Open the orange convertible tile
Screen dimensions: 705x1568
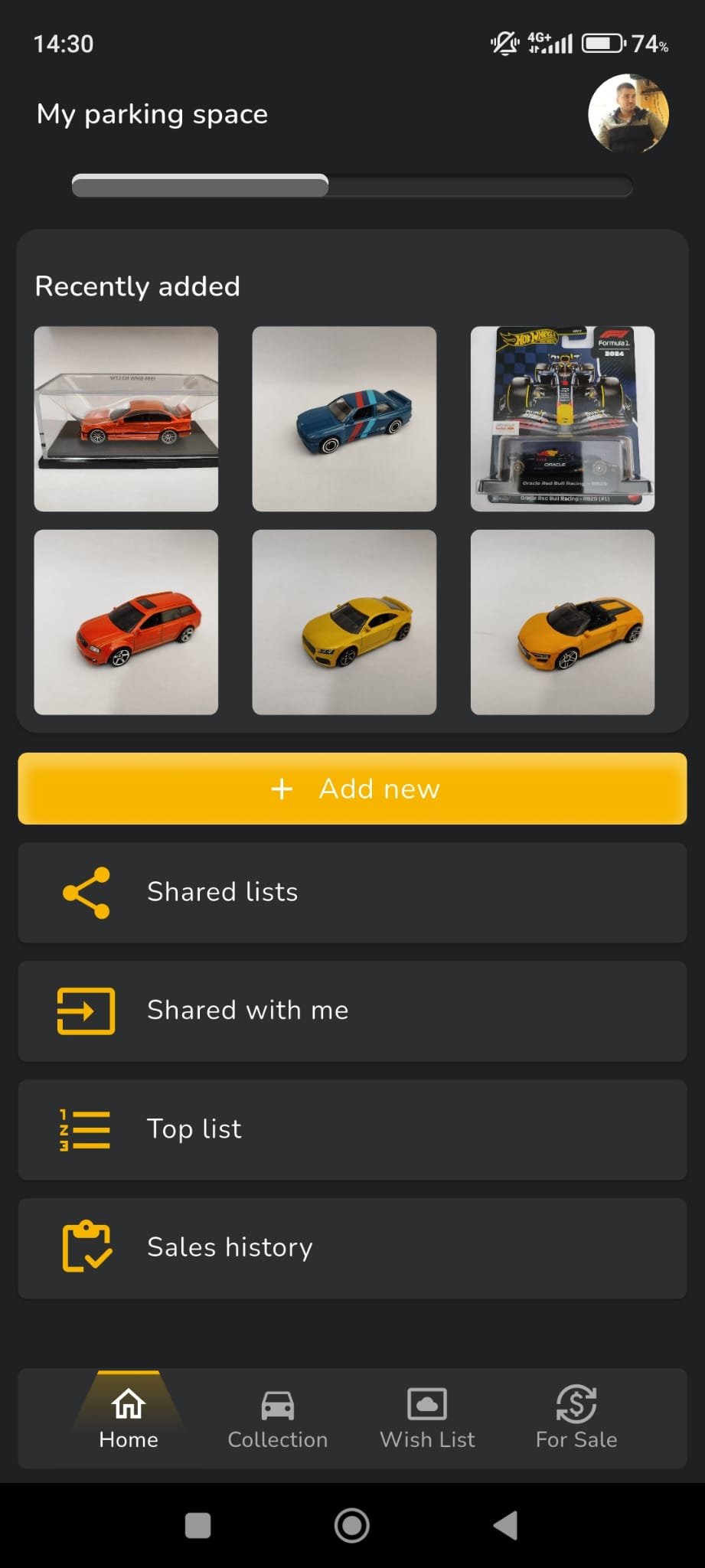pos(563,622)
